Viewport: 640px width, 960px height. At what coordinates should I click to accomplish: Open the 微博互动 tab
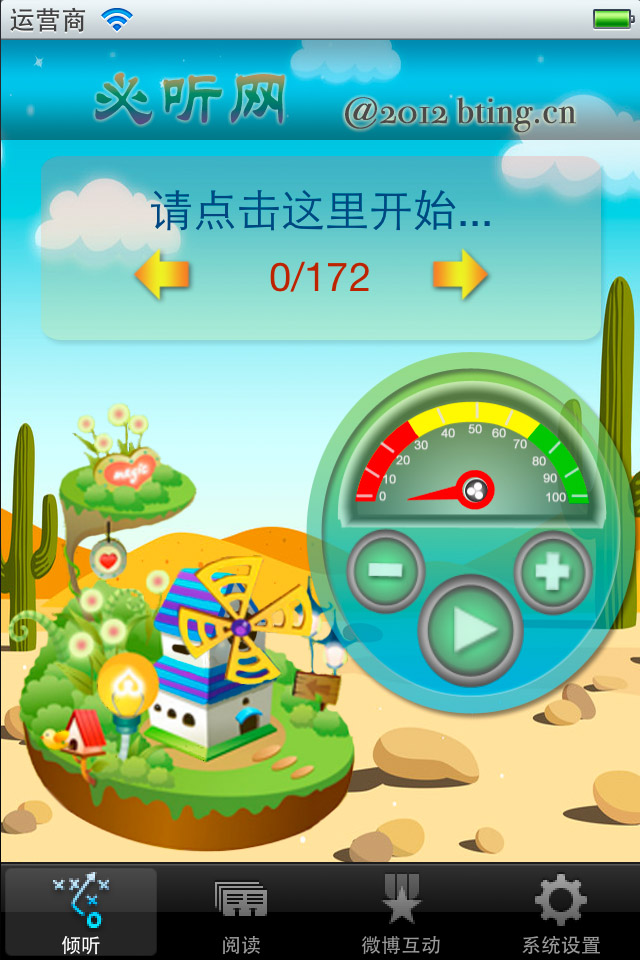point(401,912)
